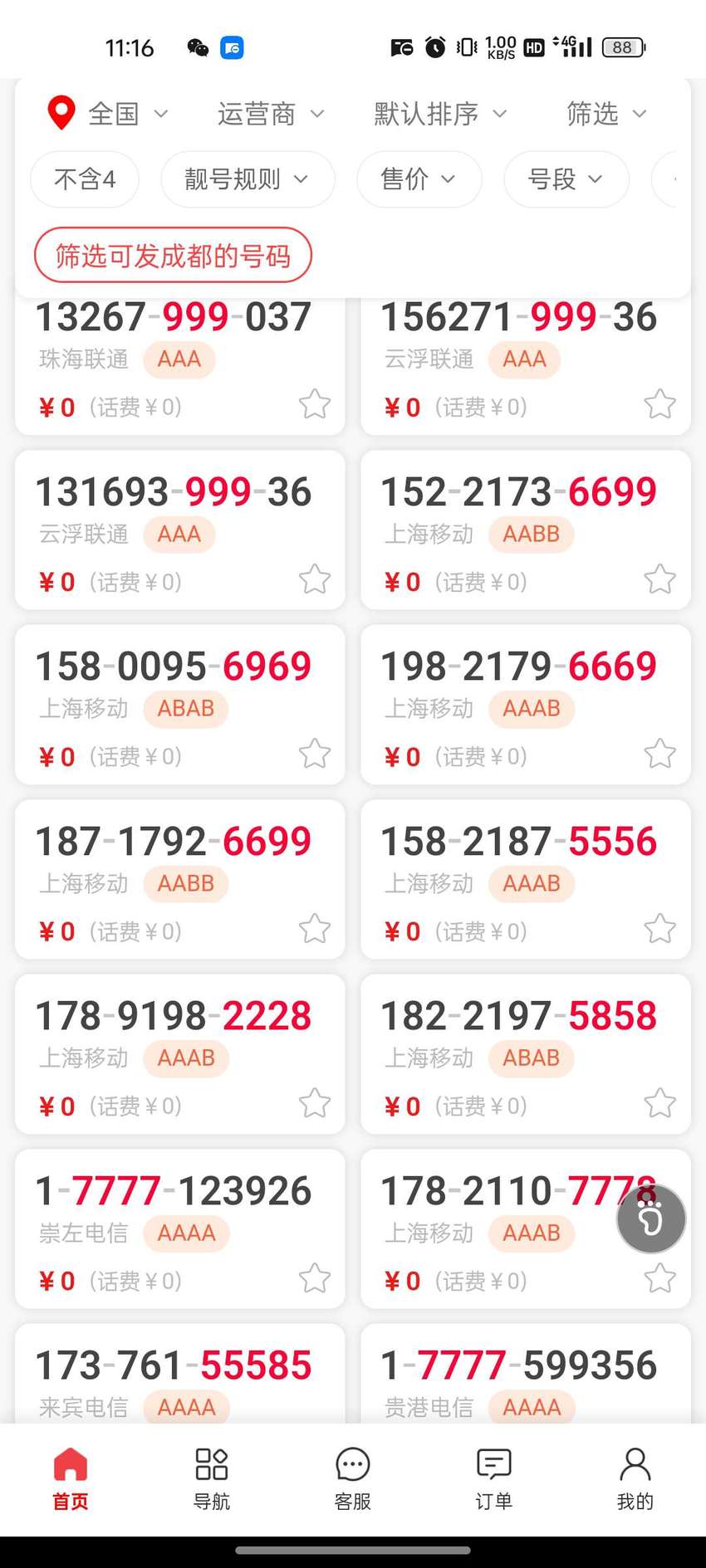This screenshot has width=706, height=1568.
Task: Expand the 号段 number segment chip
Action: click(566, 179)
